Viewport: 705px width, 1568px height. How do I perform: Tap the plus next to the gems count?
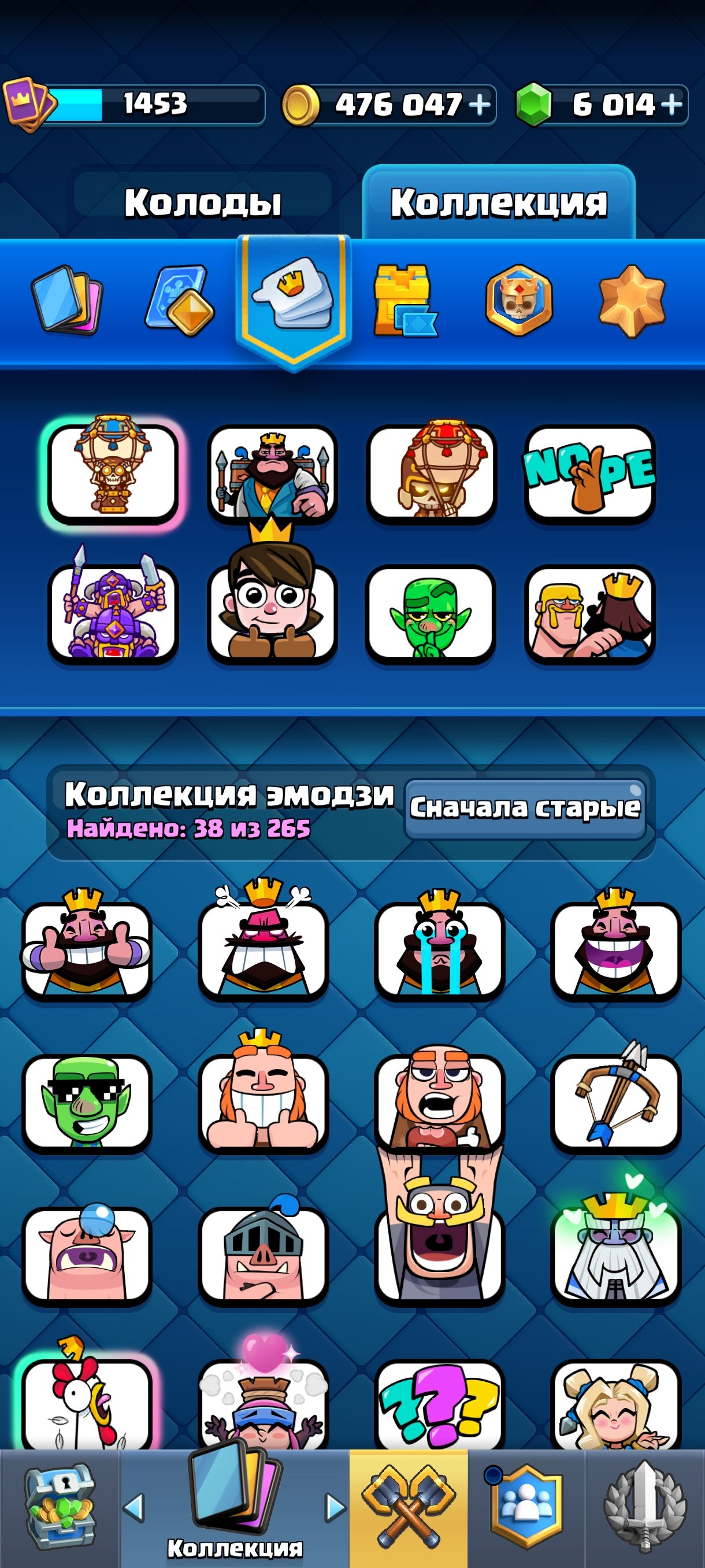[671, 104]
